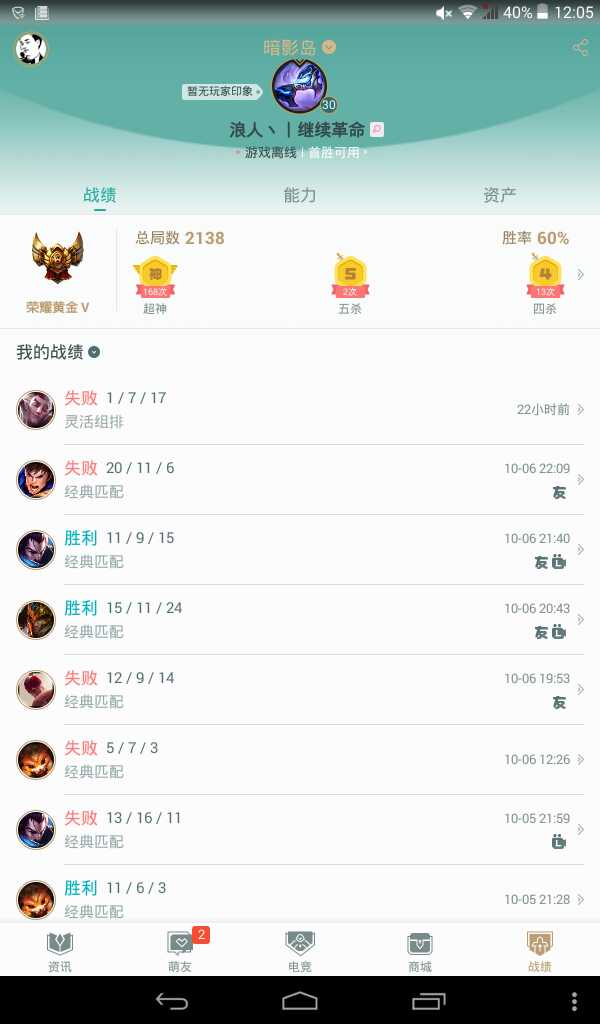Expand the 我的战绩 filter dropdown
The width and height of the screenshot is (600, 1024).
click(x=94, y=352)
